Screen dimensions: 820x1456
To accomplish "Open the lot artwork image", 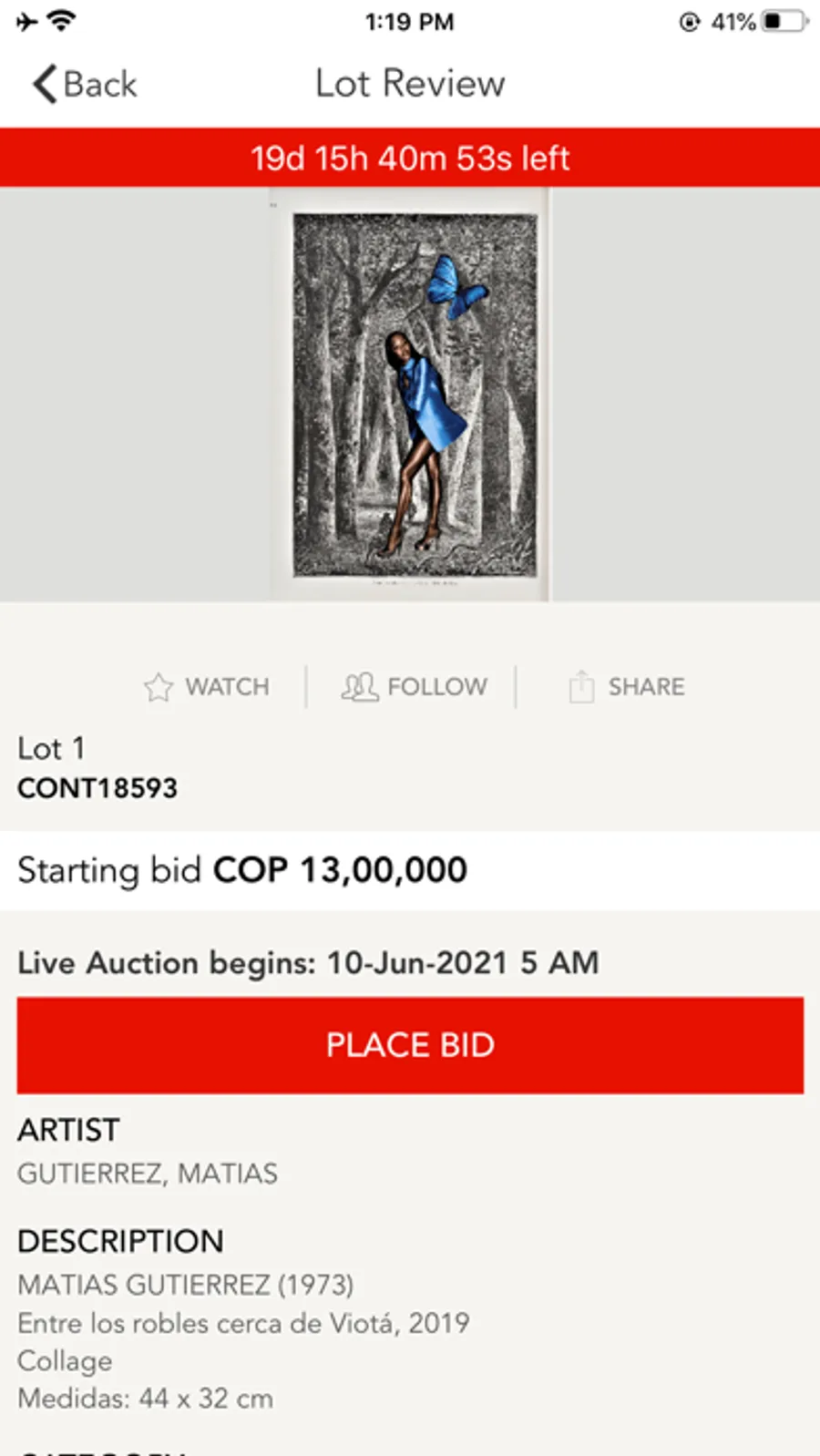I will click(412, 395).
